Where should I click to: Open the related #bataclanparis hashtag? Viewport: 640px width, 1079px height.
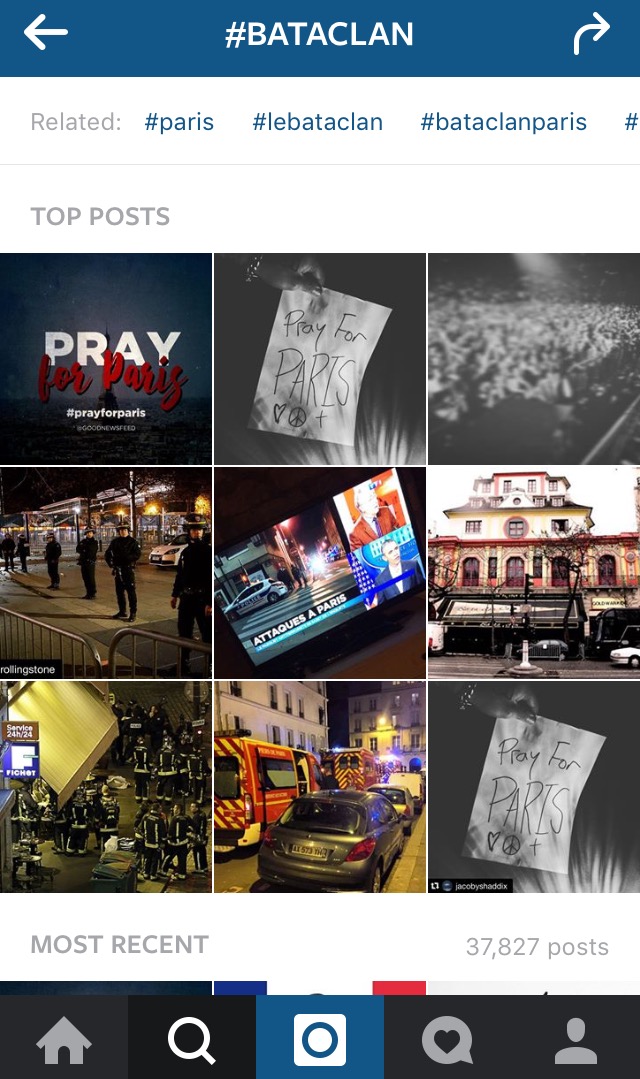click(503, 122)
